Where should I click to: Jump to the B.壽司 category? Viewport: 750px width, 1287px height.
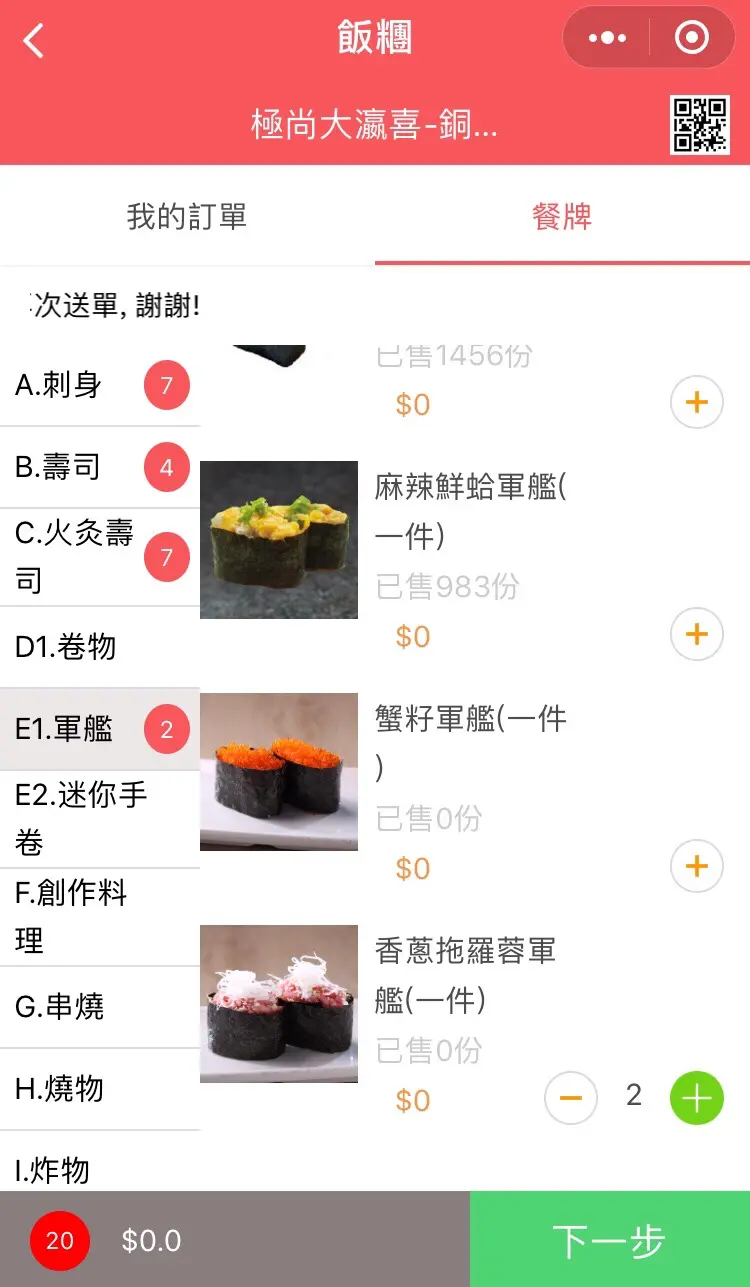(100, 467)
